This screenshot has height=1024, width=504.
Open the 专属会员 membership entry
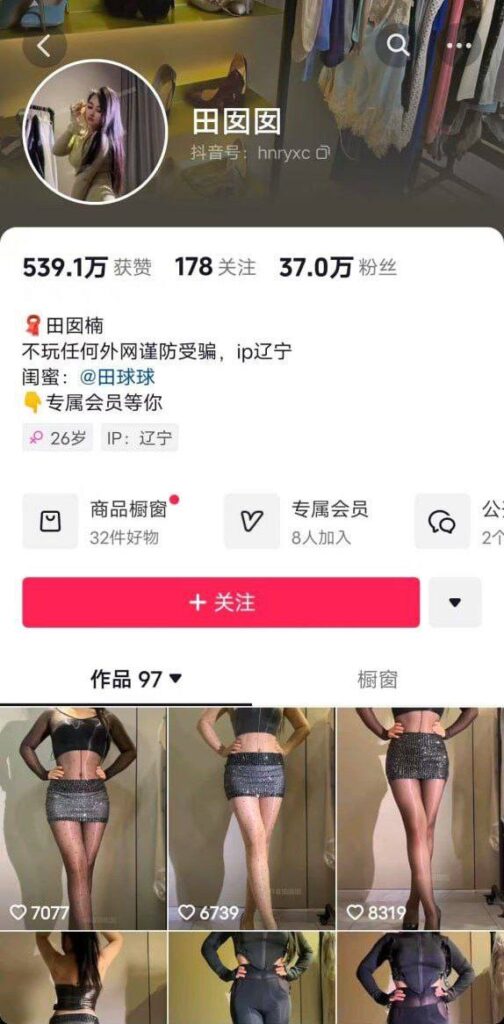[x=297, y=521]
